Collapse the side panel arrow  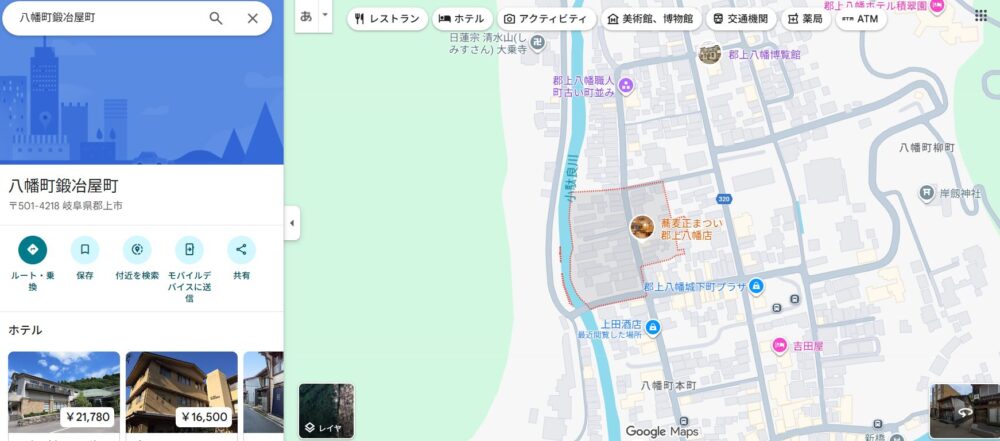tap(292, 222)
